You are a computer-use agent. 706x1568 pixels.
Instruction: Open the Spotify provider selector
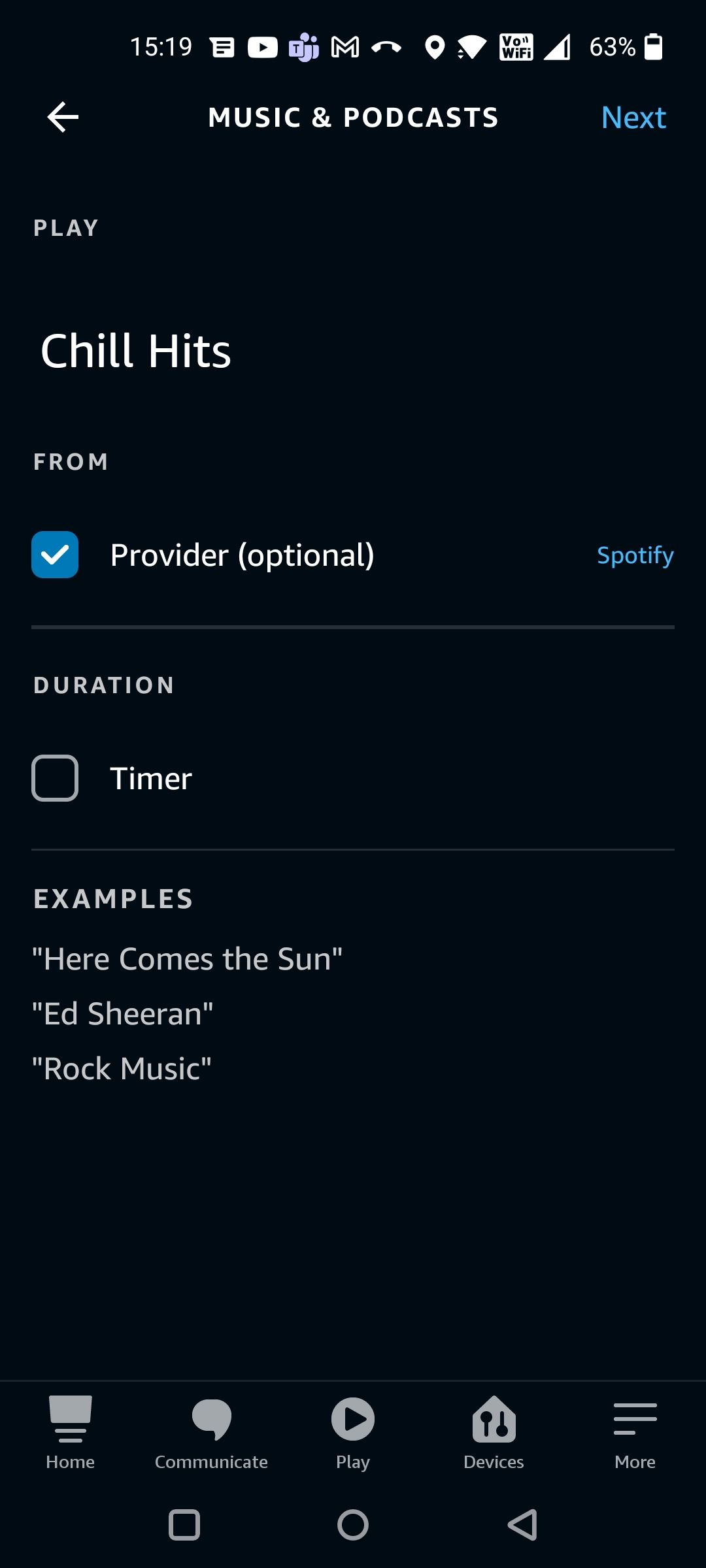point(635,555)
